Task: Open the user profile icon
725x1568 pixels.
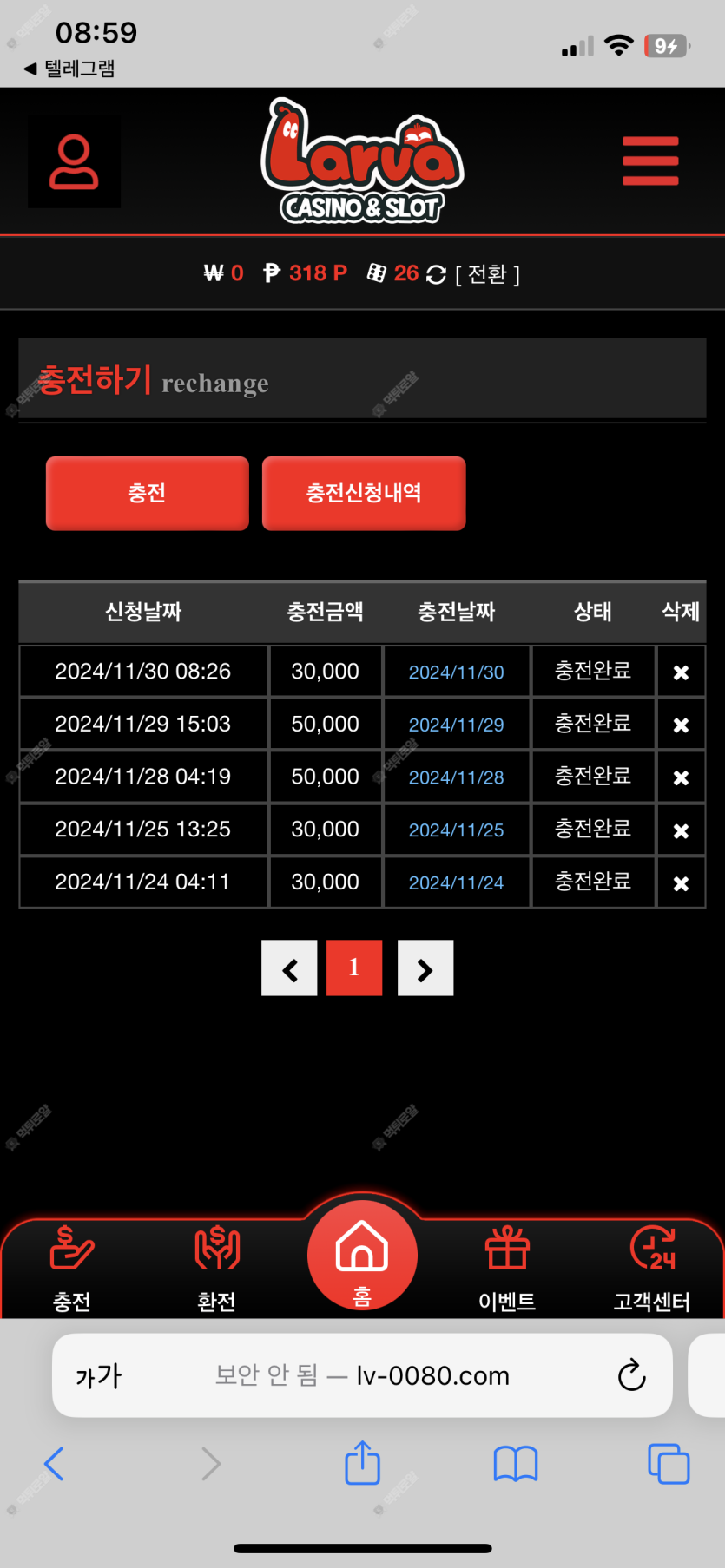Action: [74, 162]
